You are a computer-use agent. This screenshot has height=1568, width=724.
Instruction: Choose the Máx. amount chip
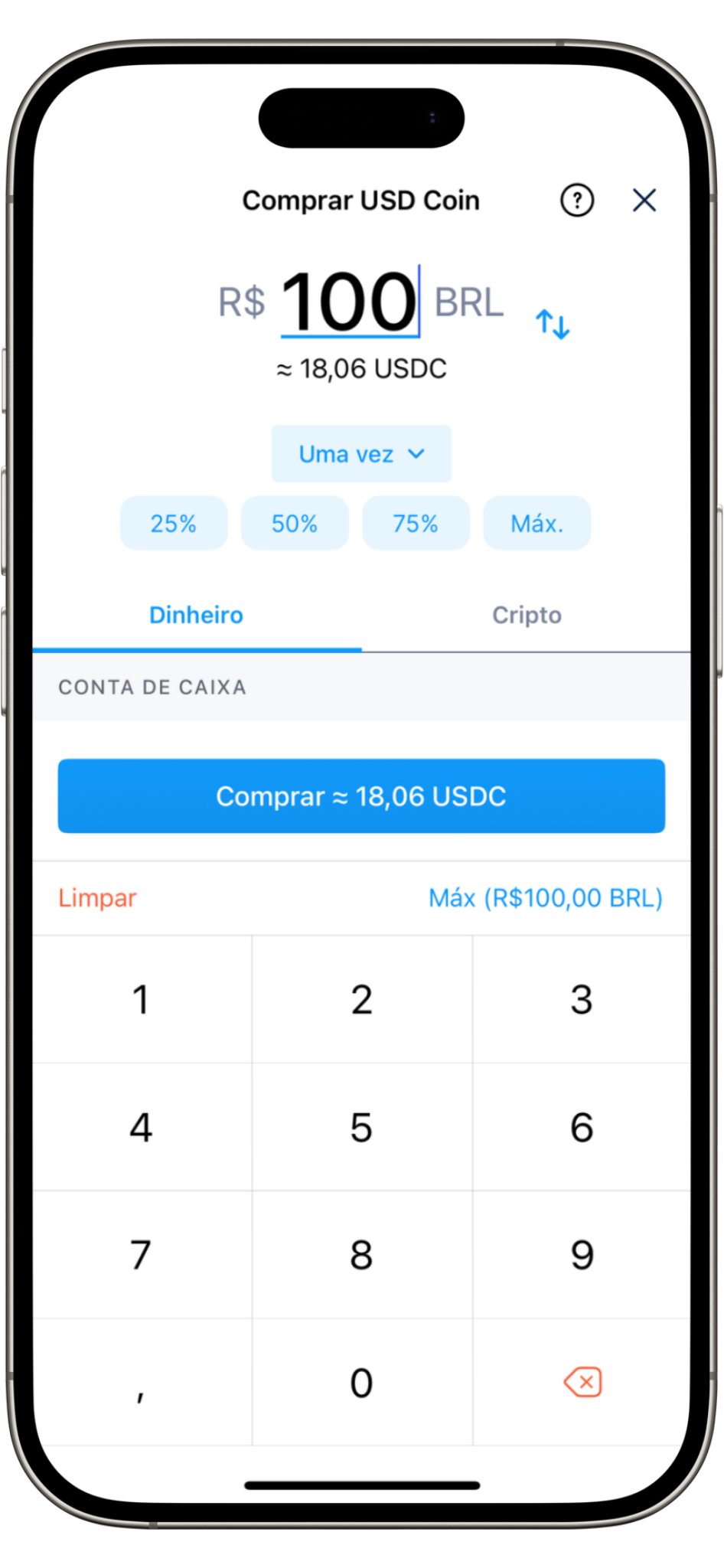536,524
